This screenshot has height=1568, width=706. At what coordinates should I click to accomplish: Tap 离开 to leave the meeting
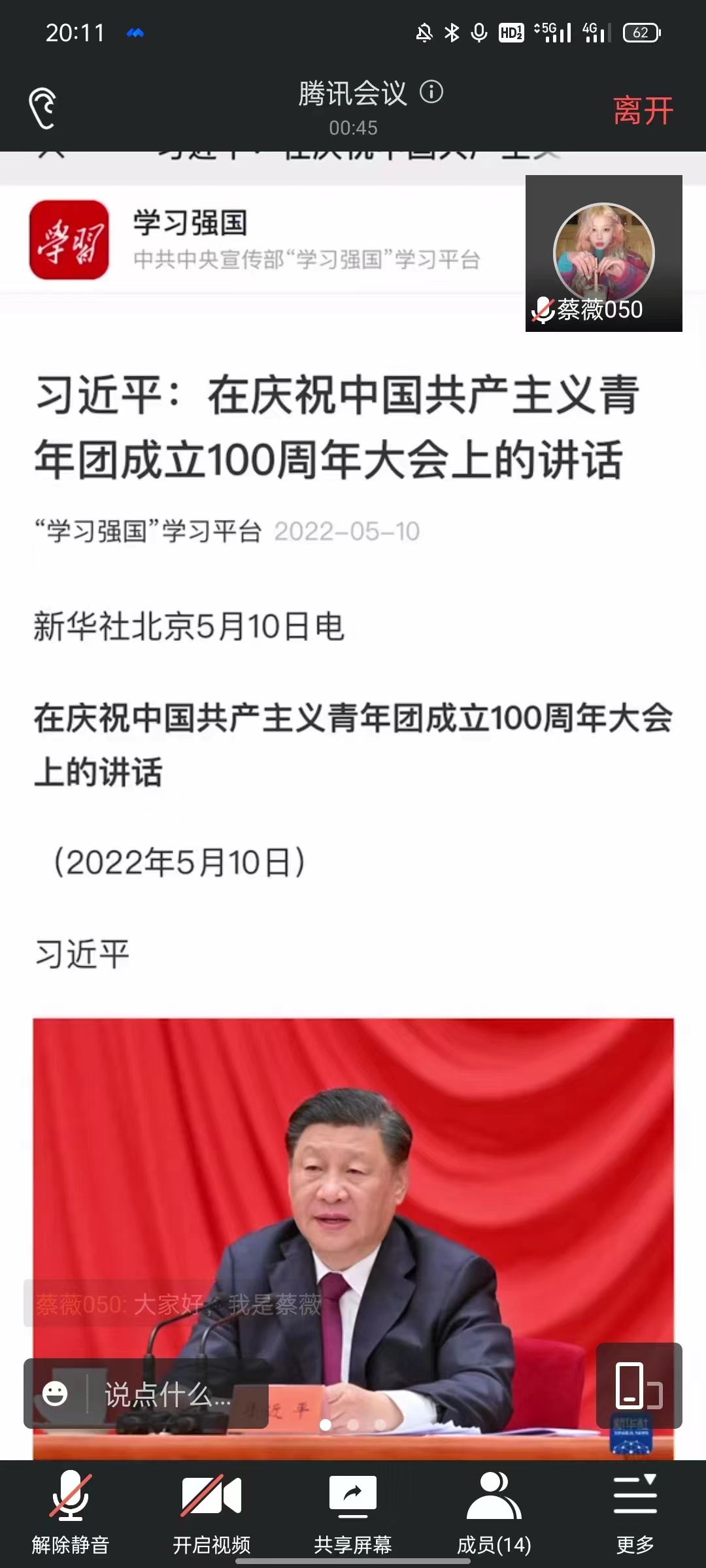click(x=643, y=110)
